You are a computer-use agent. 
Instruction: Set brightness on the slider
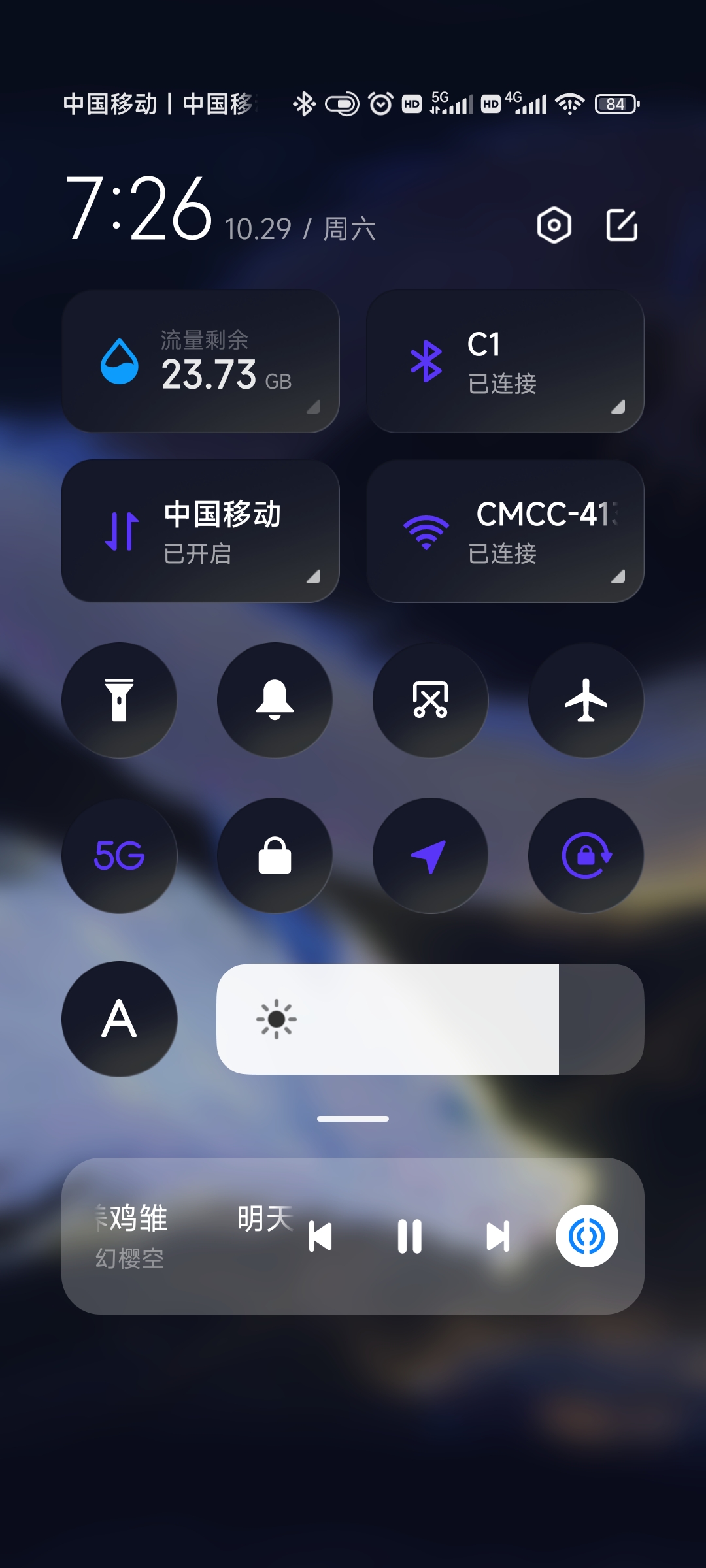tap(430, 1019)
